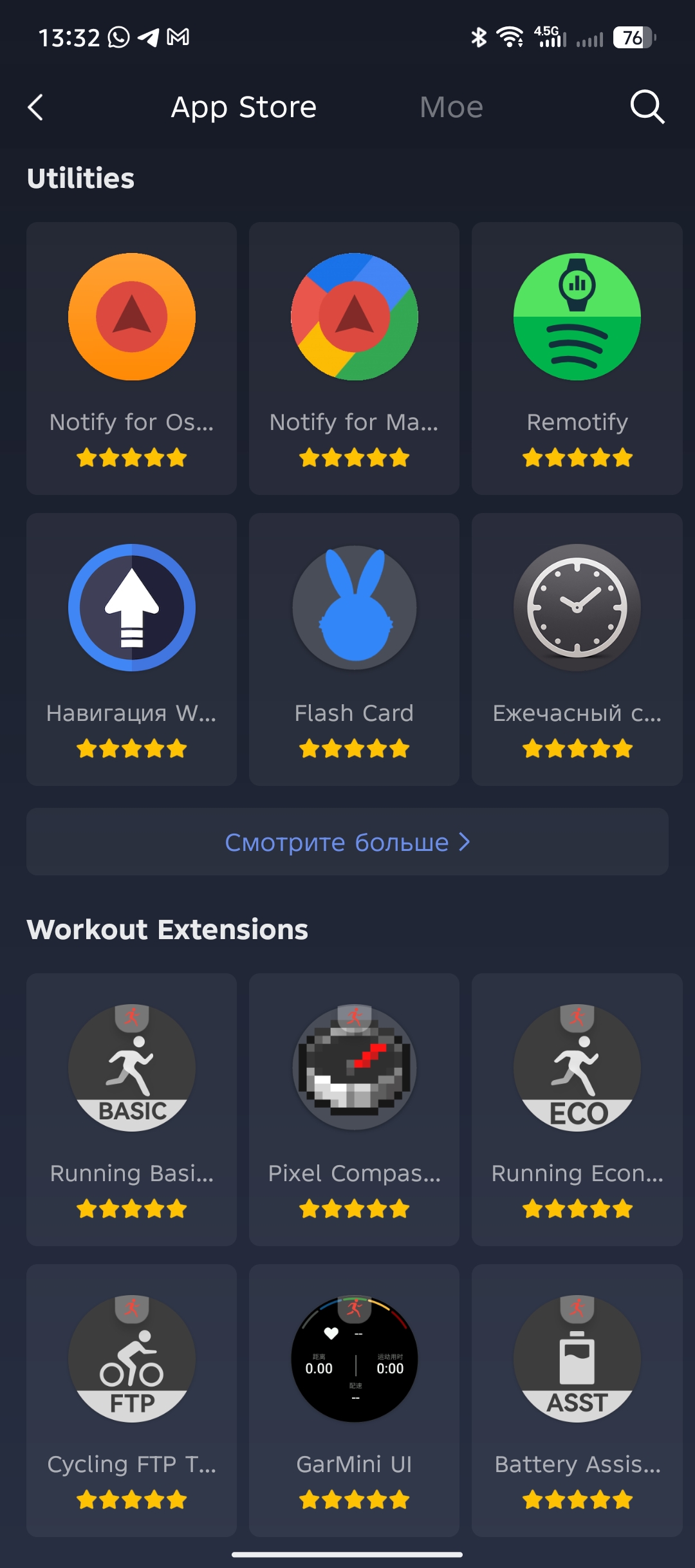The image size is (695, 1568).
Task: Open the Running Basi... extension card
Action: [x=132, y=1109]
